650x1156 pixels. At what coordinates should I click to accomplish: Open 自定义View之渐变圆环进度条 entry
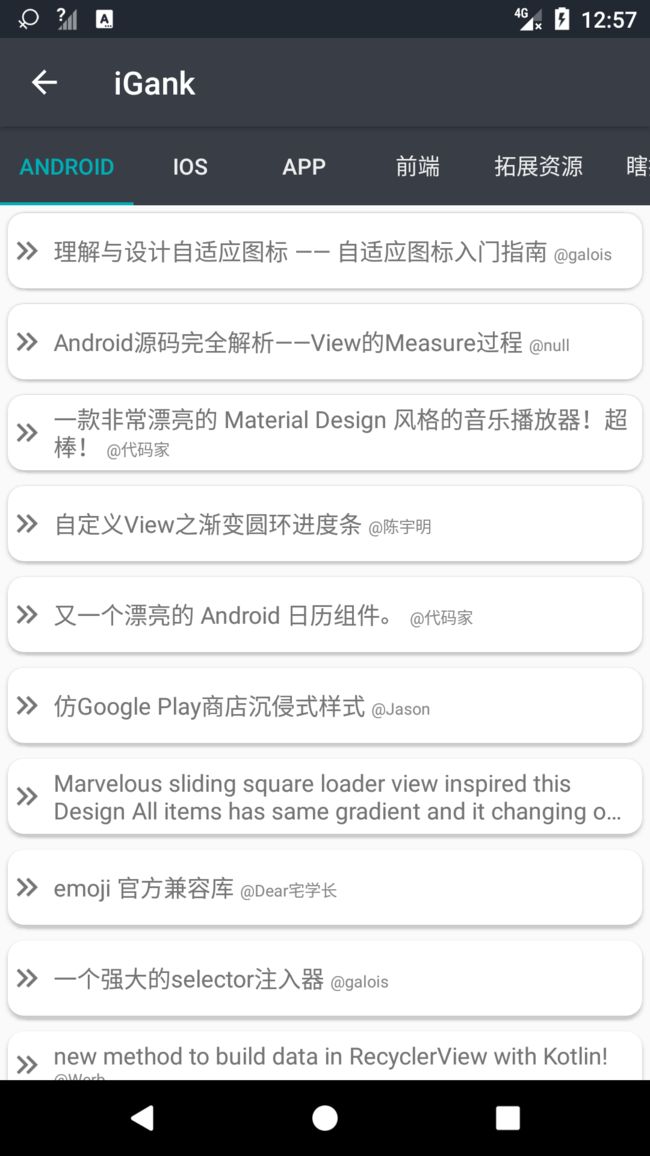[x=325, y=524]
